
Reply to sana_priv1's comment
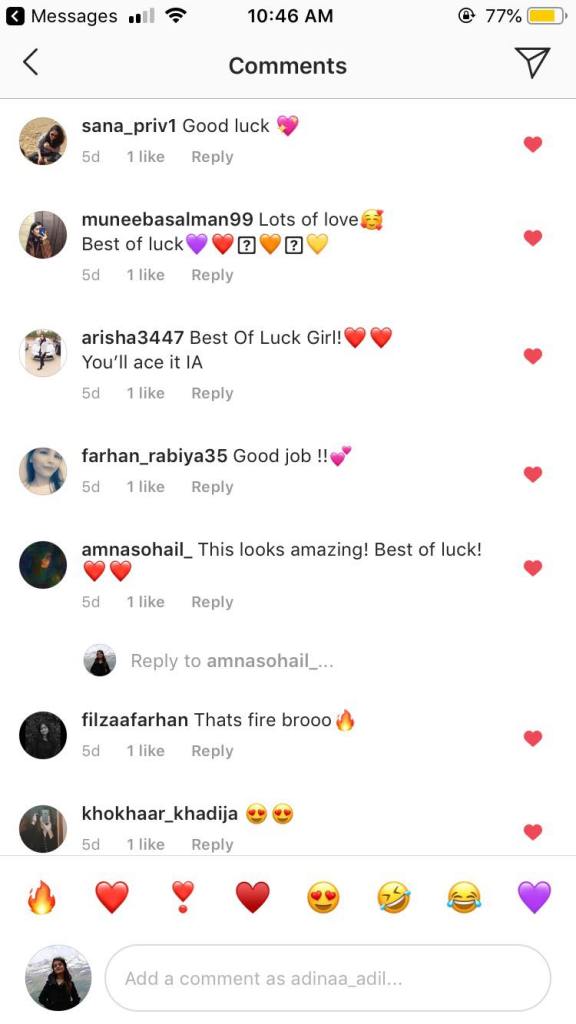pyautogui.click(x=212, y=157)
